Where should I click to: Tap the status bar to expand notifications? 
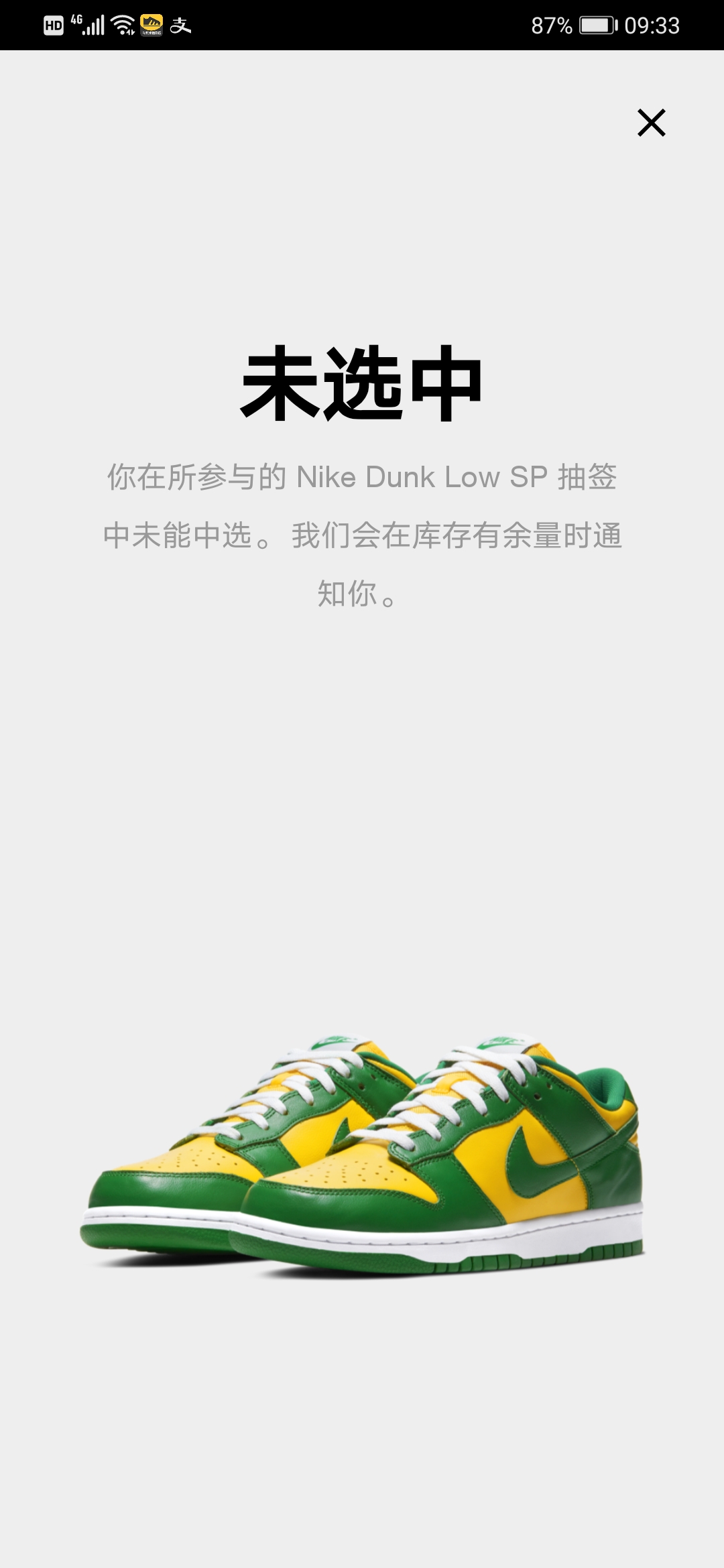[362, 25]
